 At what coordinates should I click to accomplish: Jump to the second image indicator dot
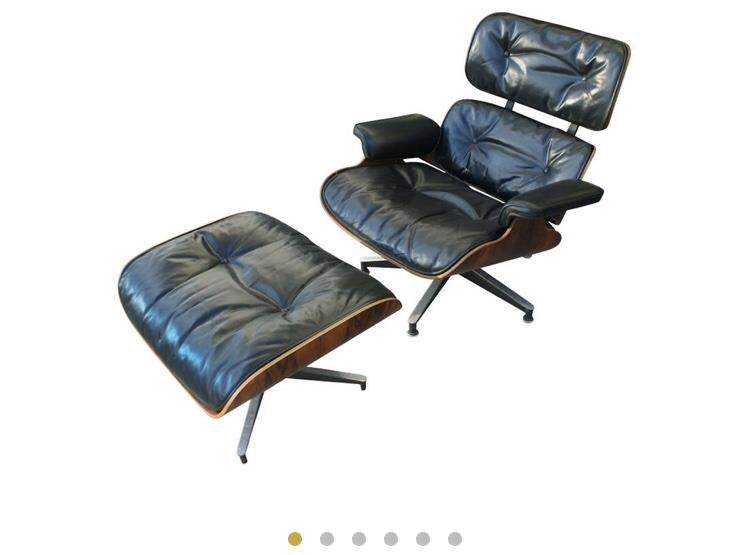327,539
